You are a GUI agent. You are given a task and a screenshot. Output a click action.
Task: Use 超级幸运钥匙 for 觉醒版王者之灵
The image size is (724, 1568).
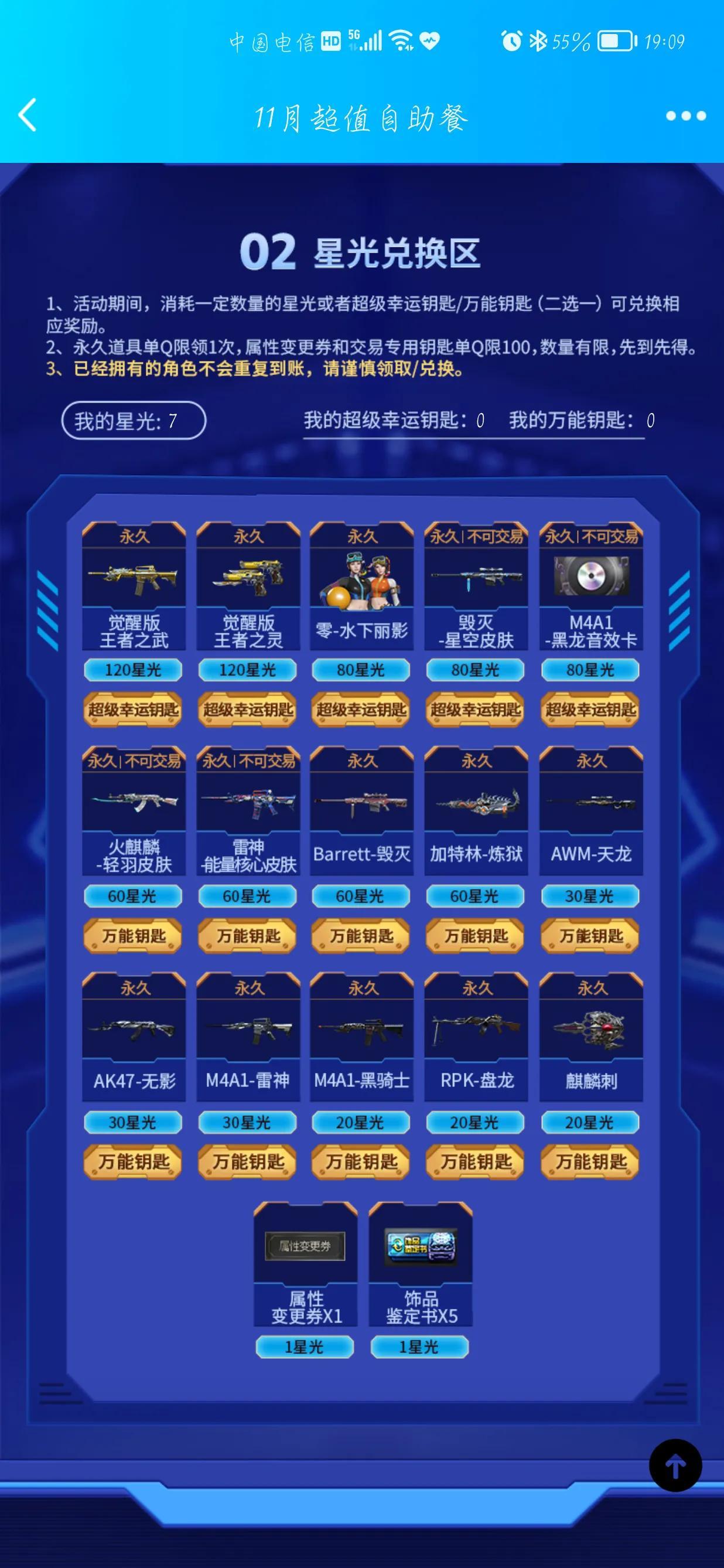pyautogui.click(x=248, y=710)
